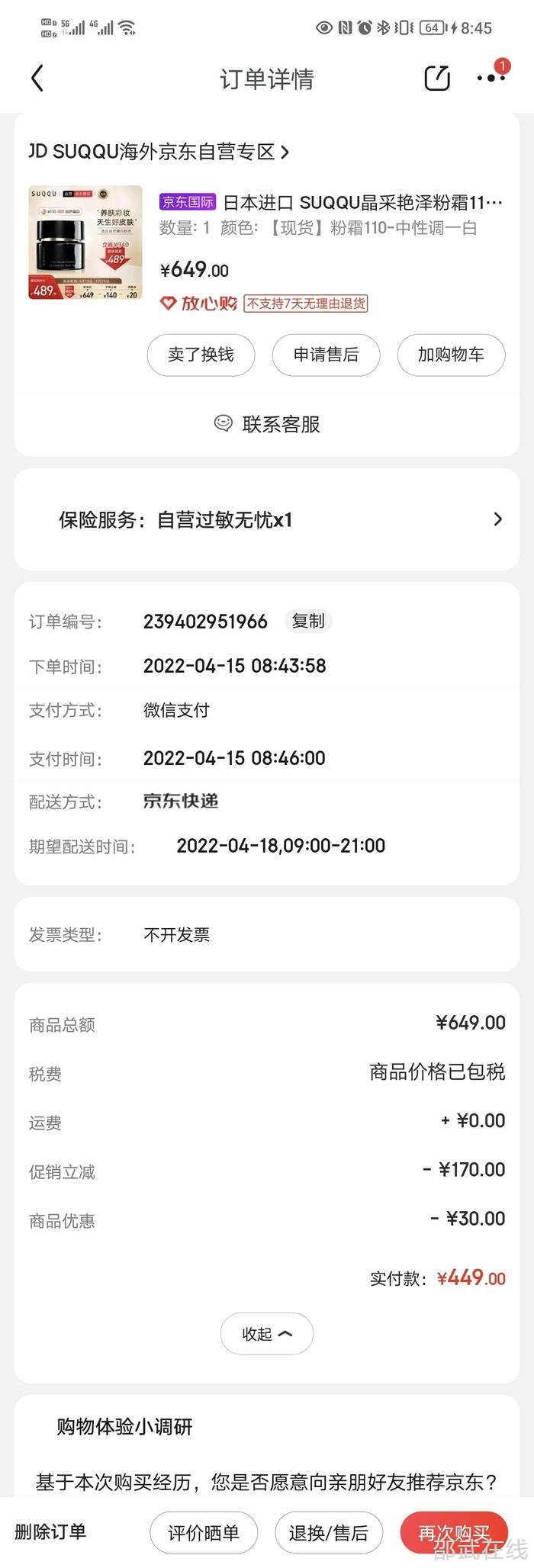Screen dimensions: 534x1568
Task: Copy the order number with 复制
Action: point(308,622)
